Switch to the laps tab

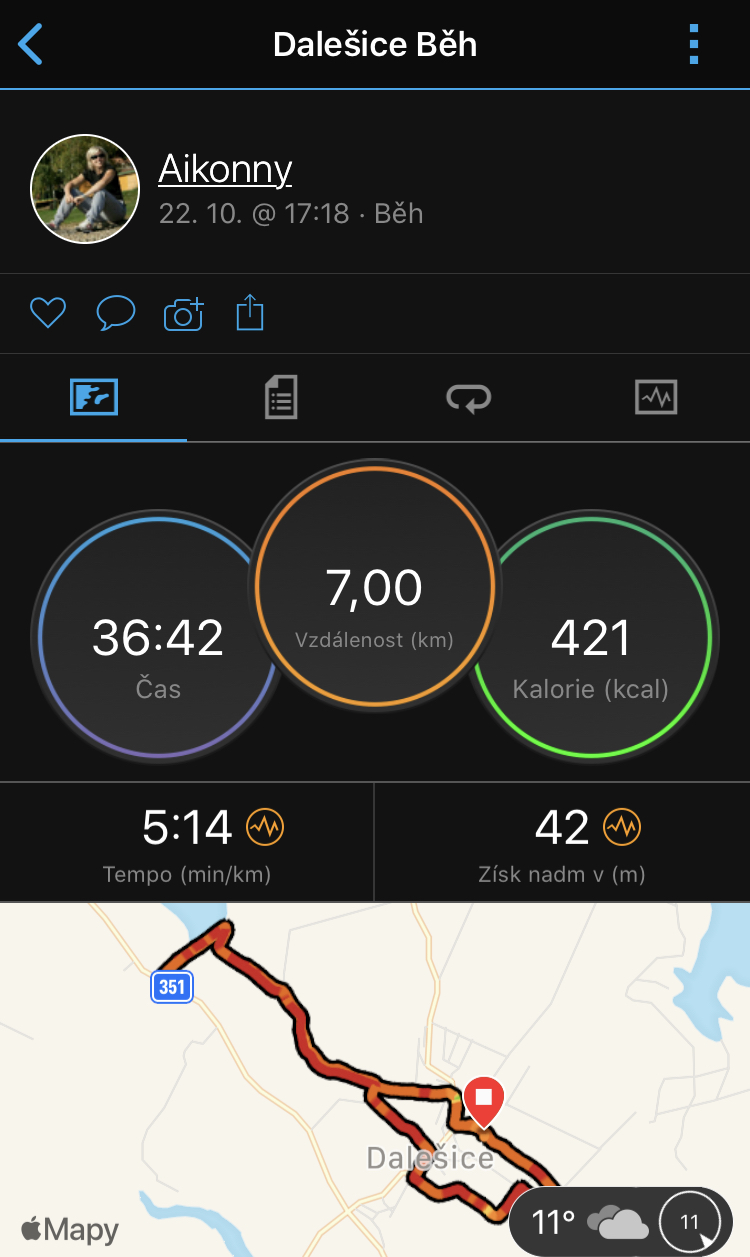tap(469, 398)
